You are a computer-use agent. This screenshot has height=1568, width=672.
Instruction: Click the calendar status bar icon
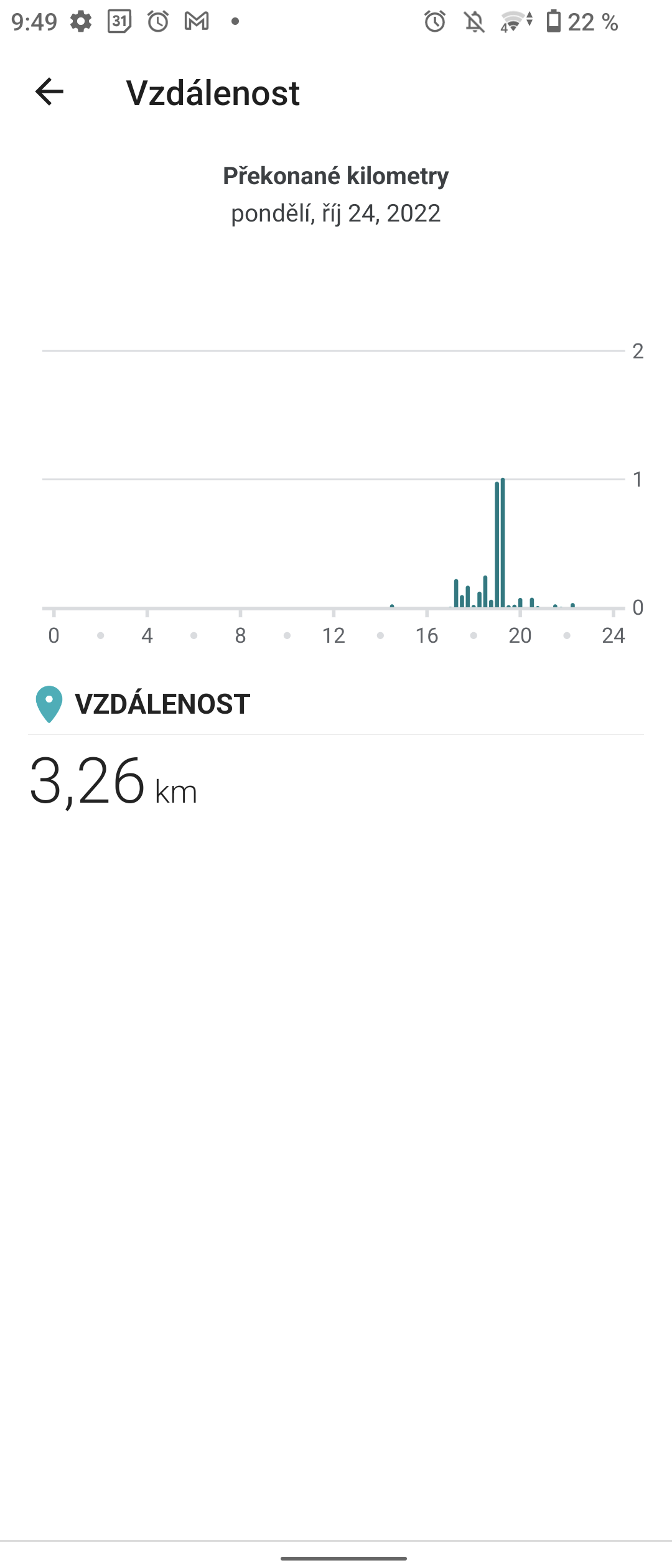119,22
